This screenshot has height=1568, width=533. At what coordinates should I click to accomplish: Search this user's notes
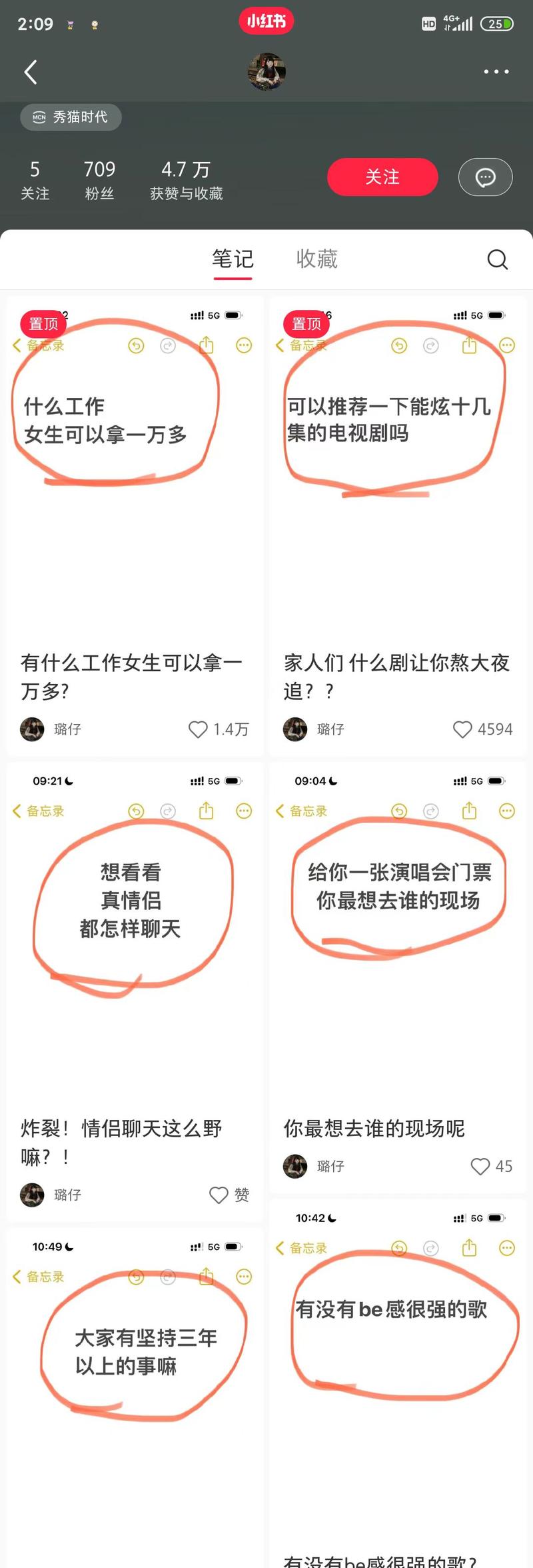497,259
